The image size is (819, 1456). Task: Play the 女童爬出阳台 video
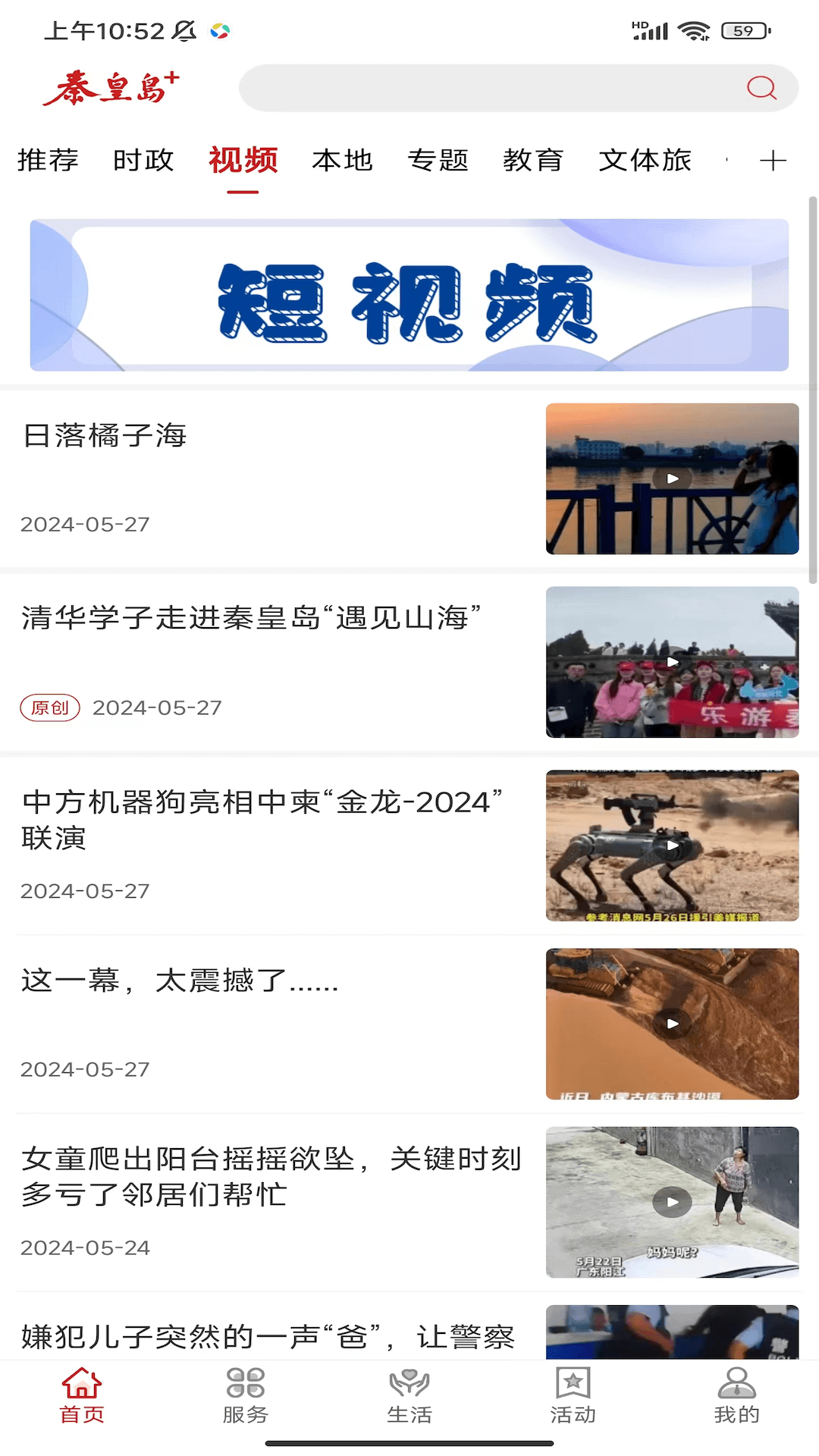(x=672, y=1203)
